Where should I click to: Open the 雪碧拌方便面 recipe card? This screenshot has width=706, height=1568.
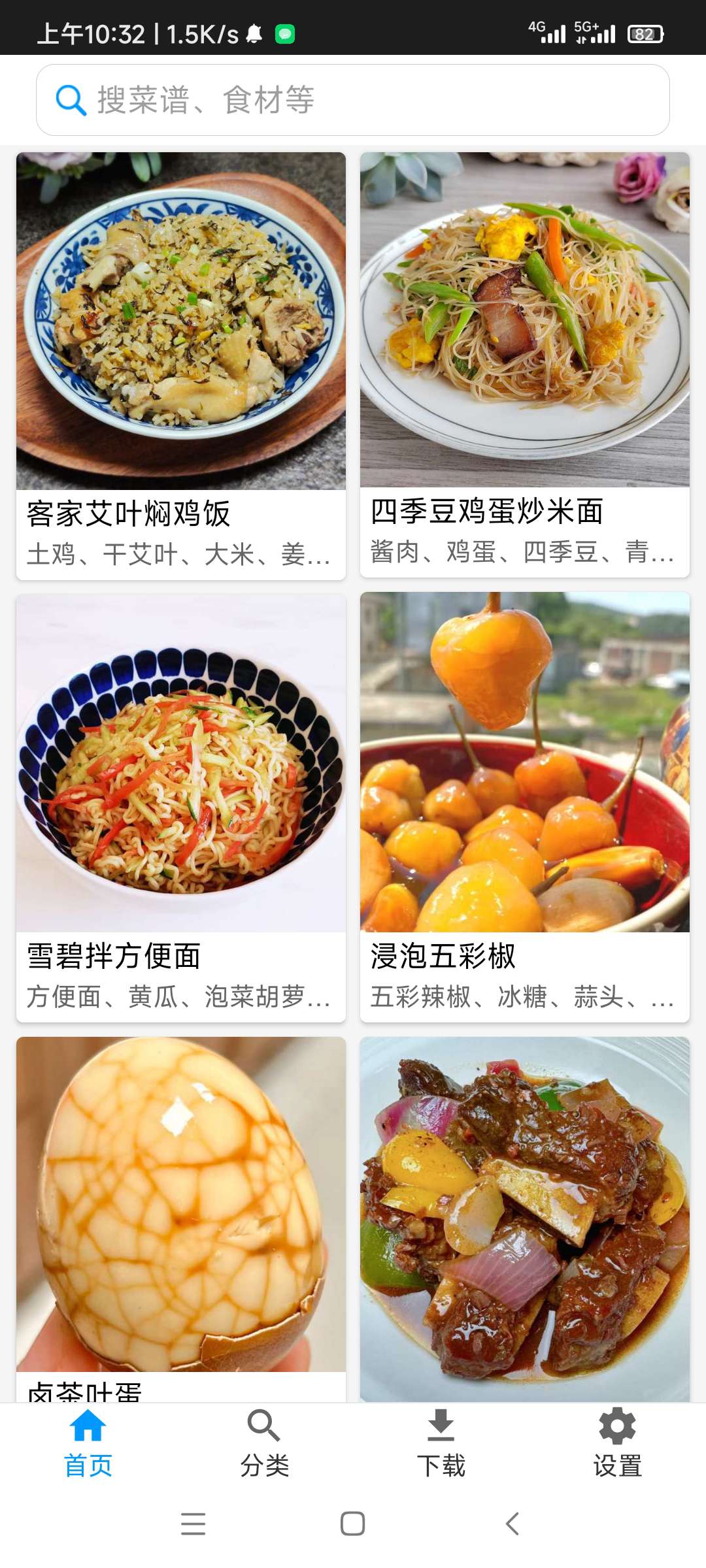pos(181,807)
